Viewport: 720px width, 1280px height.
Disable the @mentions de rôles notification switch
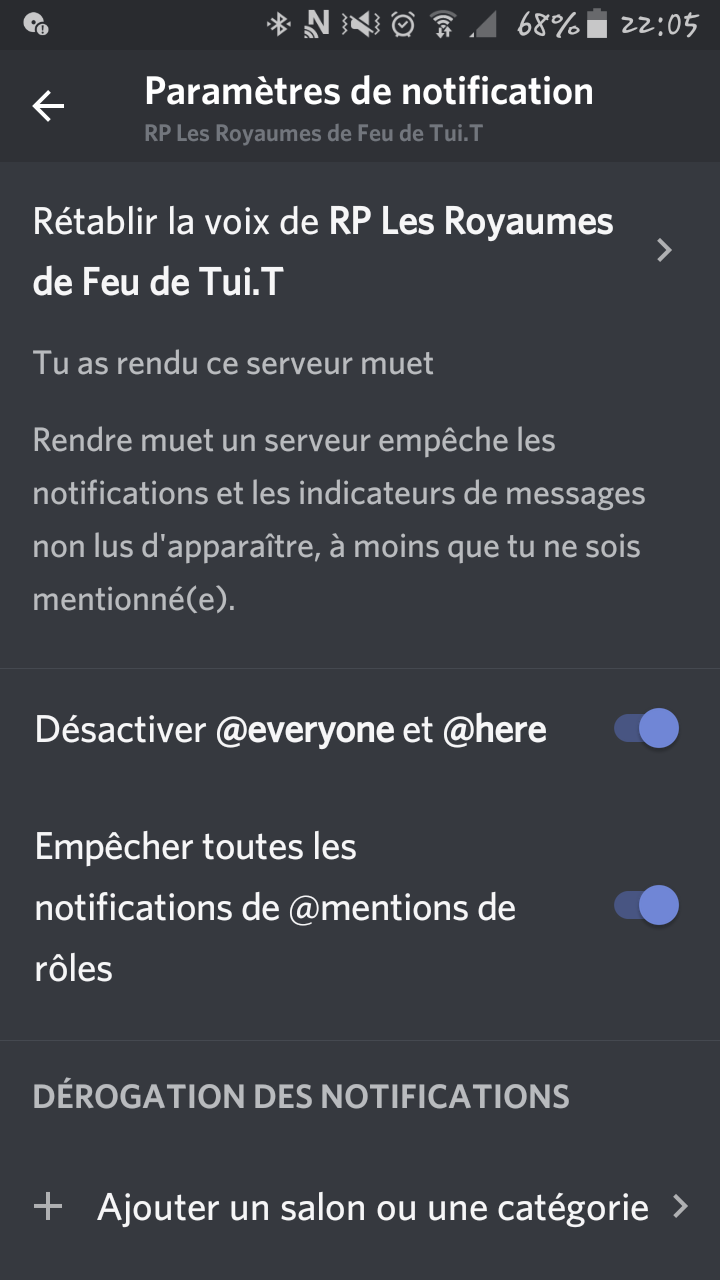(646, 906)
